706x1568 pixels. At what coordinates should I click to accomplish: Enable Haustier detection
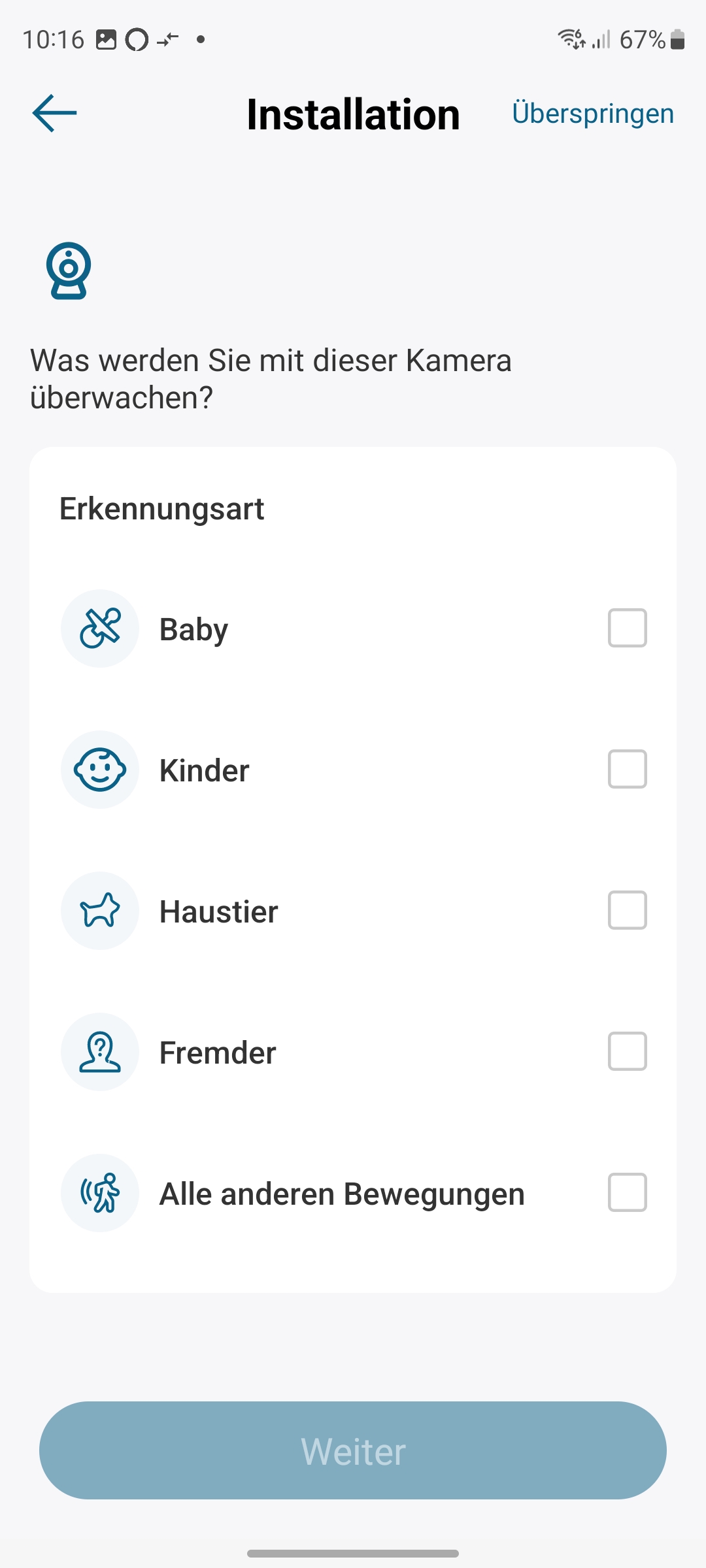click(x=627, y=910)
